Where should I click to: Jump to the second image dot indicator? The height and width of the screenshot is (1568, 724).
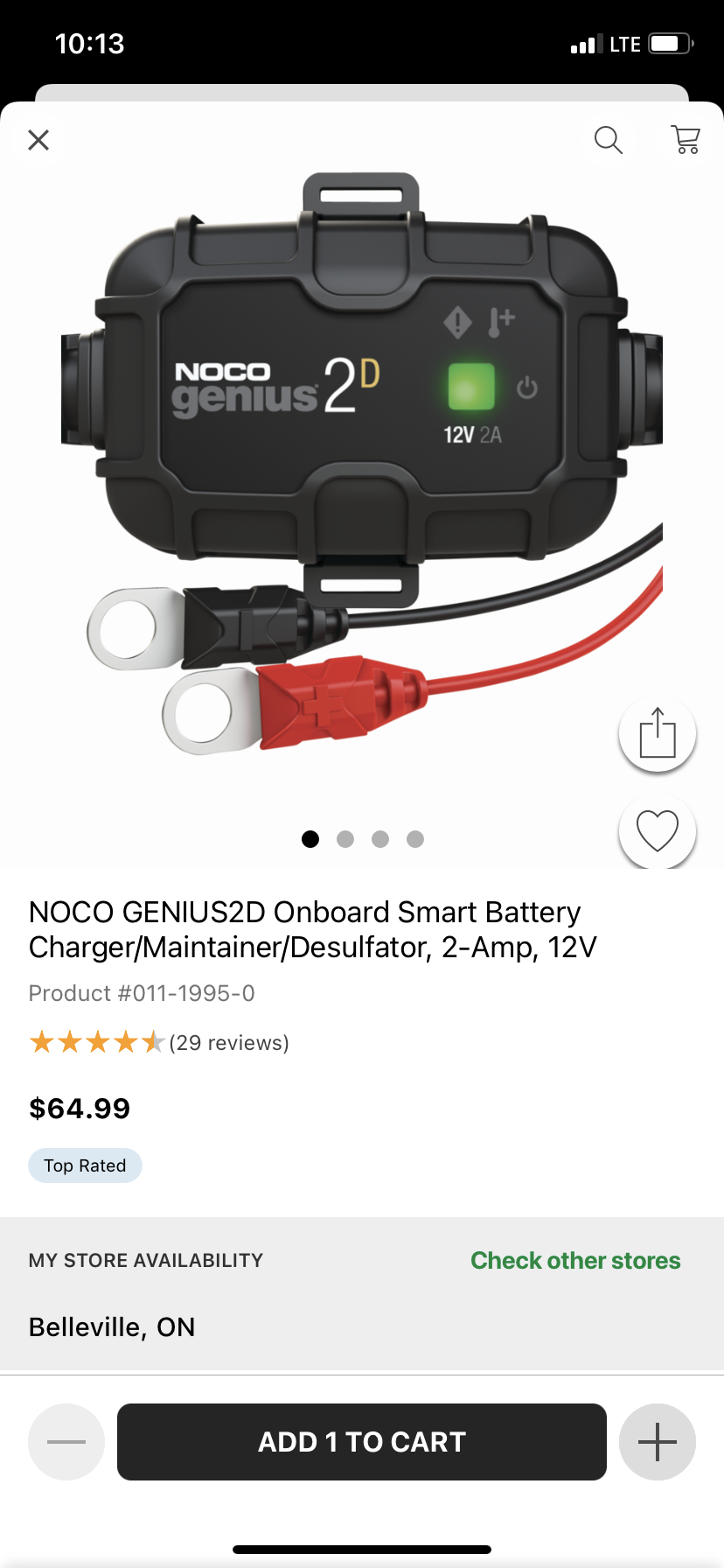coord(345,839)
